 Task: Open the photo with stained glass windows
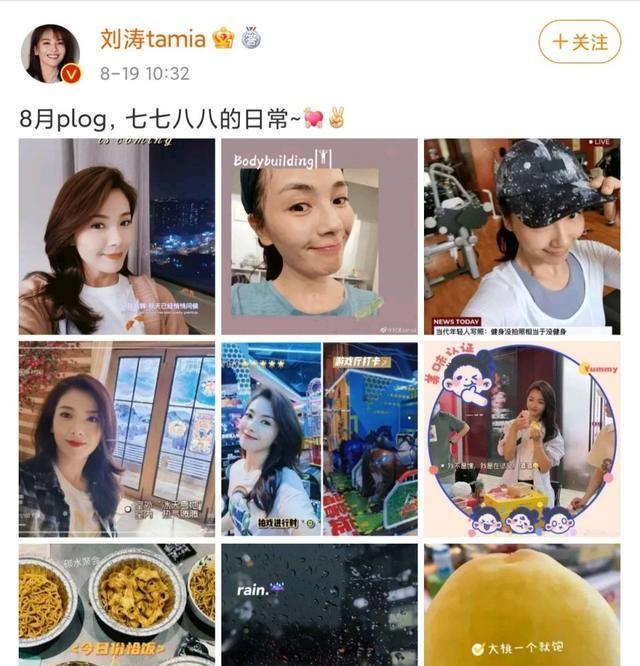(x=117, y=440)
